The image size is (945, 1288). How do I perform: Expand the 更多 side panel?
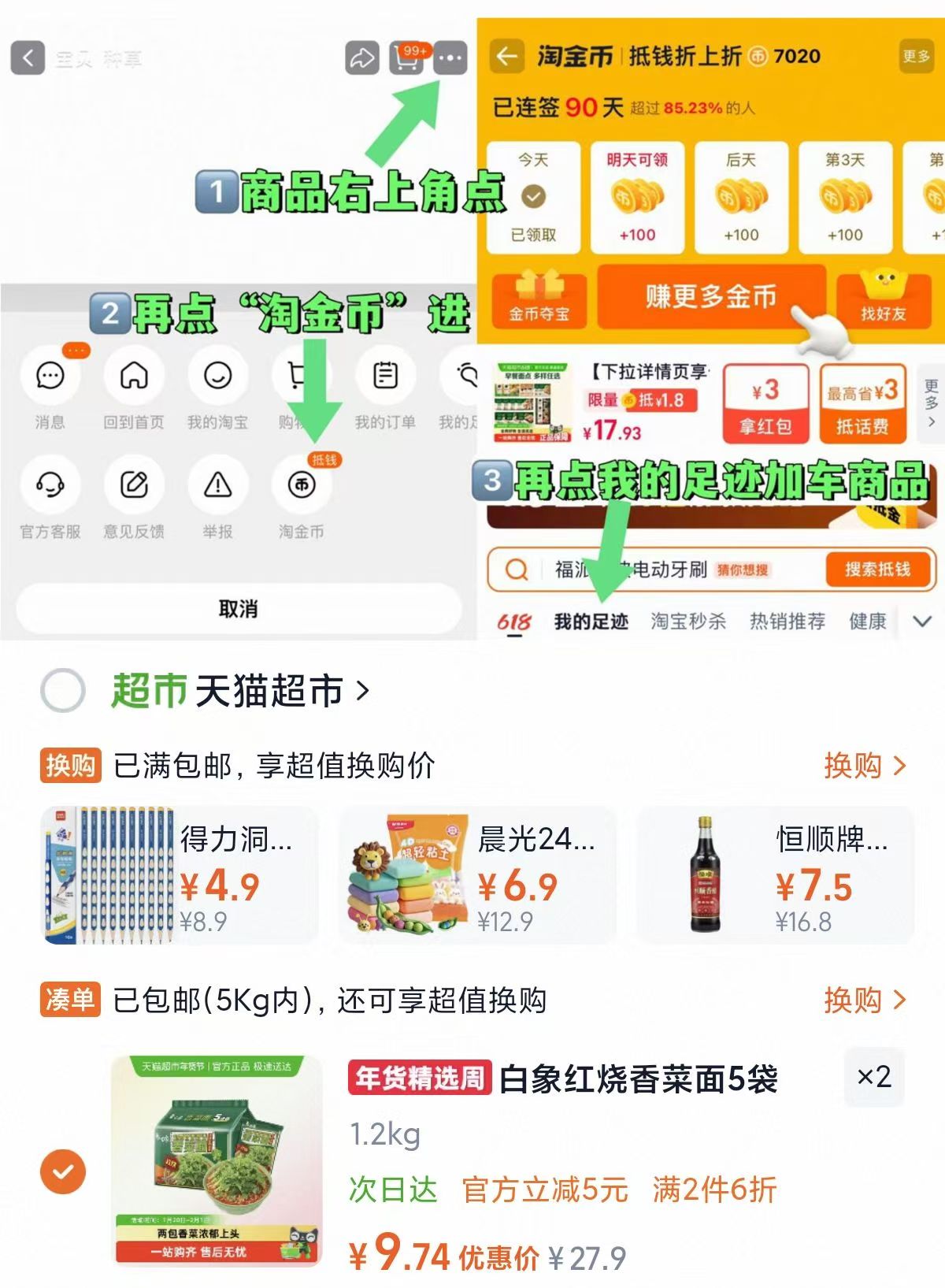pyautogui.click(x=928, y=403)
